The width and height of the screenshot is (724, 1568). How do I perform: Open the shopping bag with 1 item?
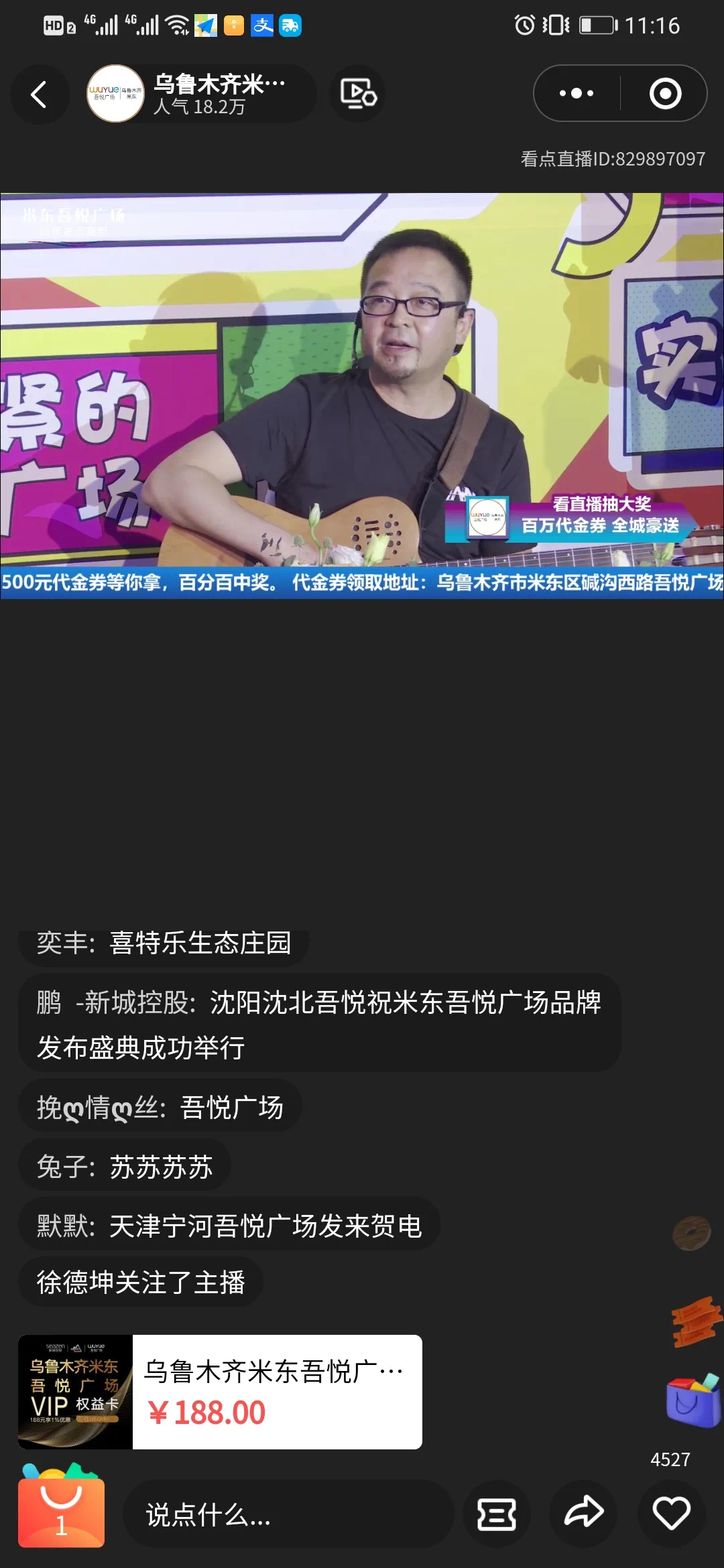61,1507
